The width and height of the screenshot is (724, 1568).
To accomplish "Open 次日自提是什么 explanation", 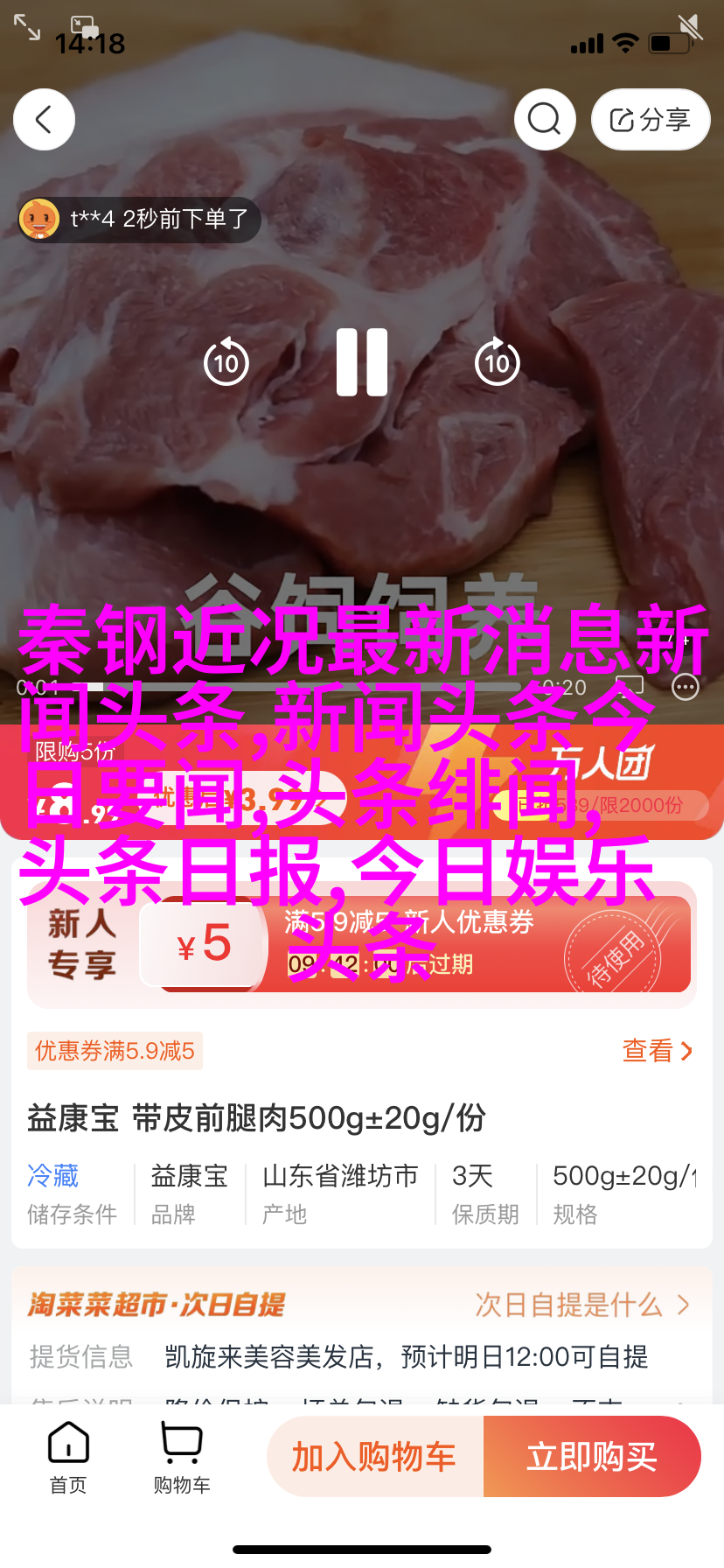I will click(x=581, y=1305).
